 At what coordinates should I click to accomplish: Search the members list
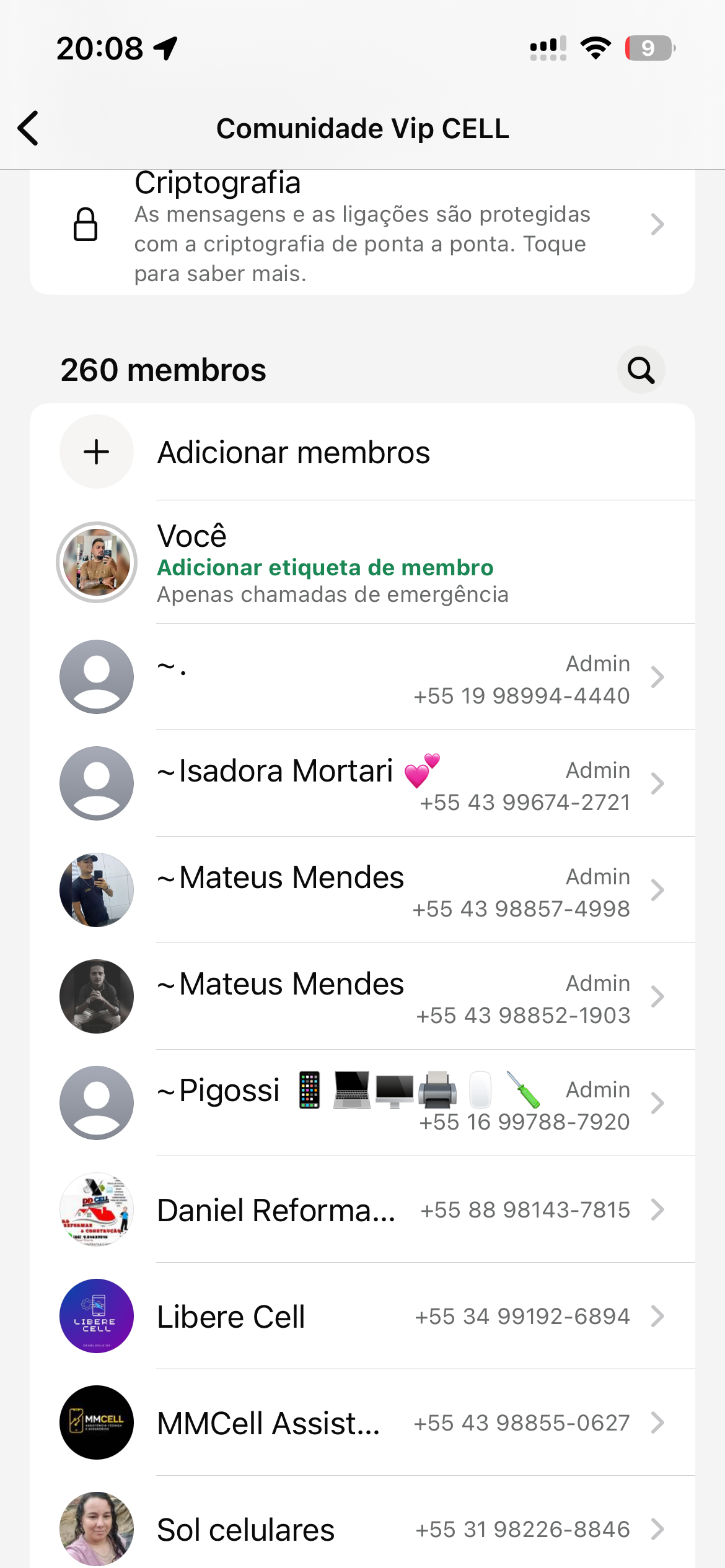point(640,370)
